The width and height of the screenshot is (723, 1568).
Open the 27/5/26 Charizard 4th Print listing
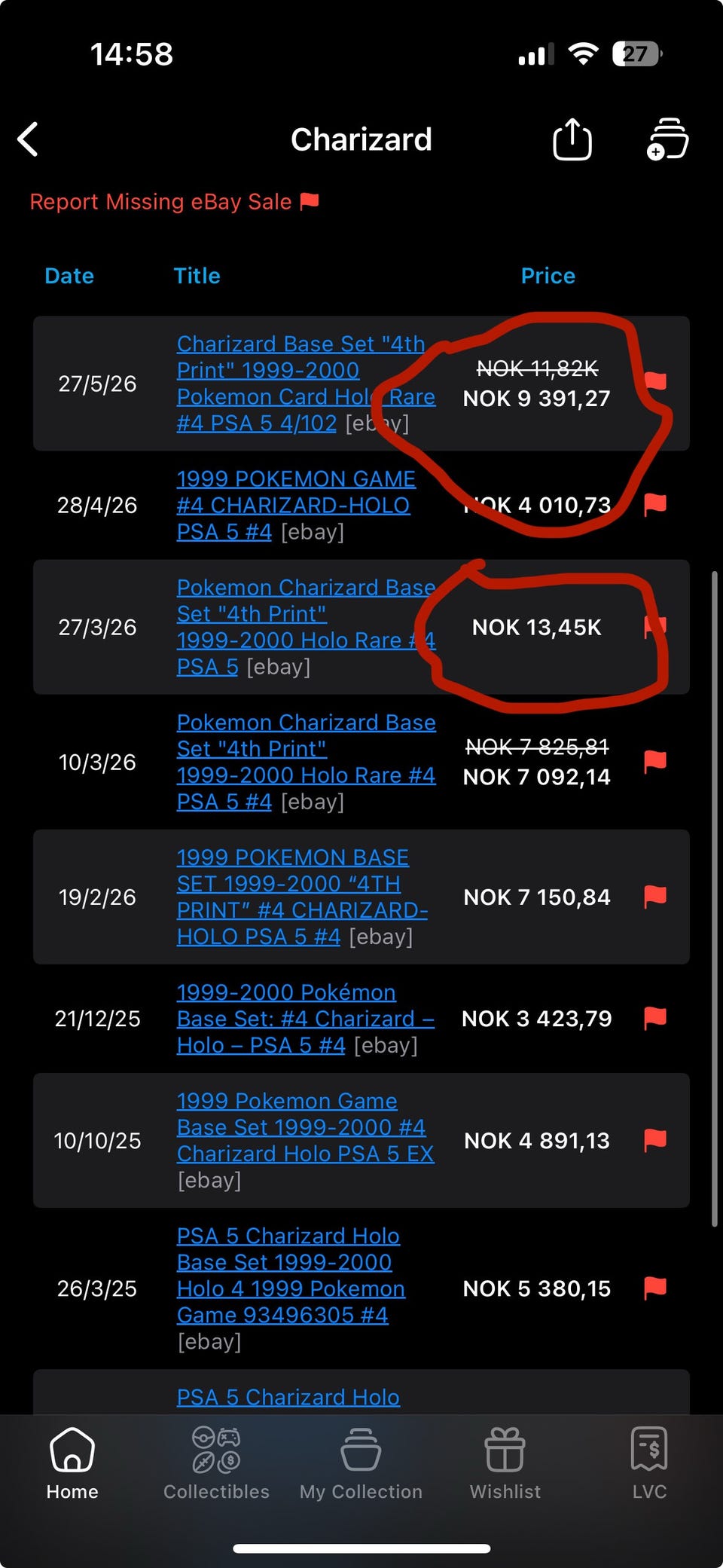click(306, 384)
